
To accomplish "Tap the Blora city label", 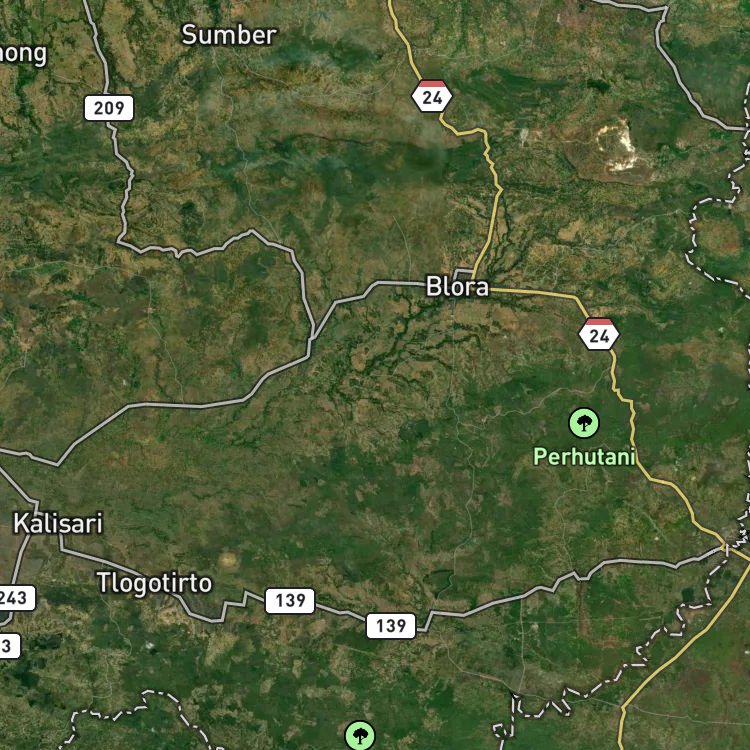I will [x=457, y=287].
